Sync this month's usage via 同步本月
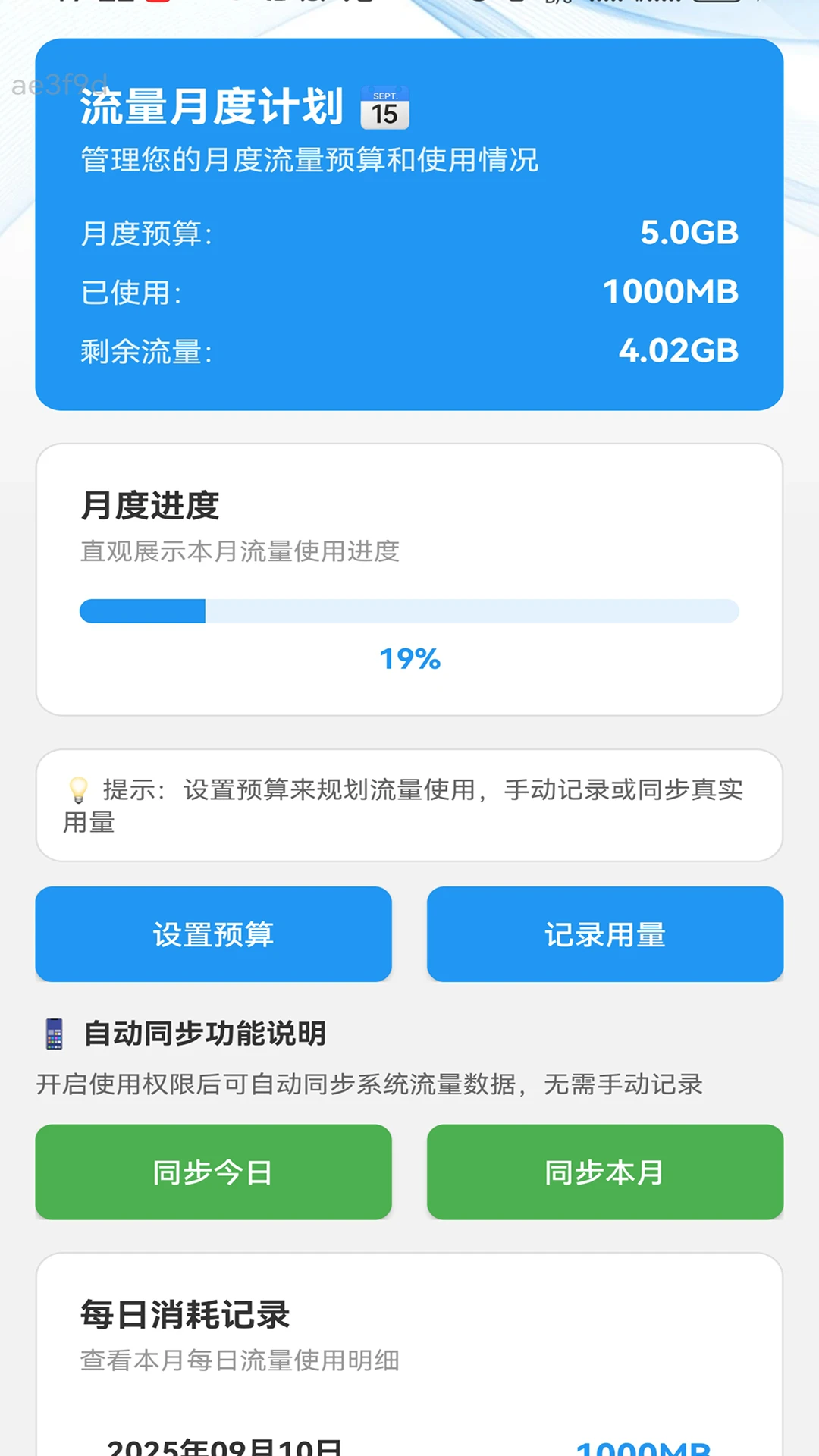Screen dimensions: 819x1456 click(x=604, y=1172)
